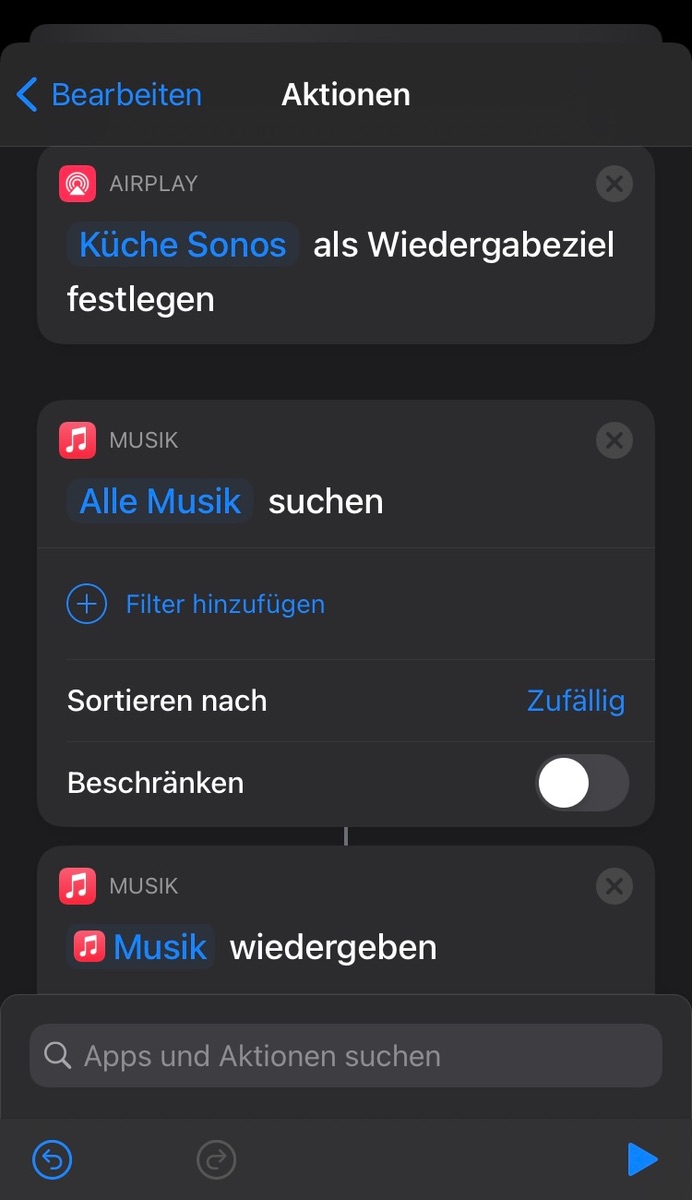The height and width of the screenshot is (1200, 692).
Task: Change sort order from Zufällig
Action: (x=575, y=701)
